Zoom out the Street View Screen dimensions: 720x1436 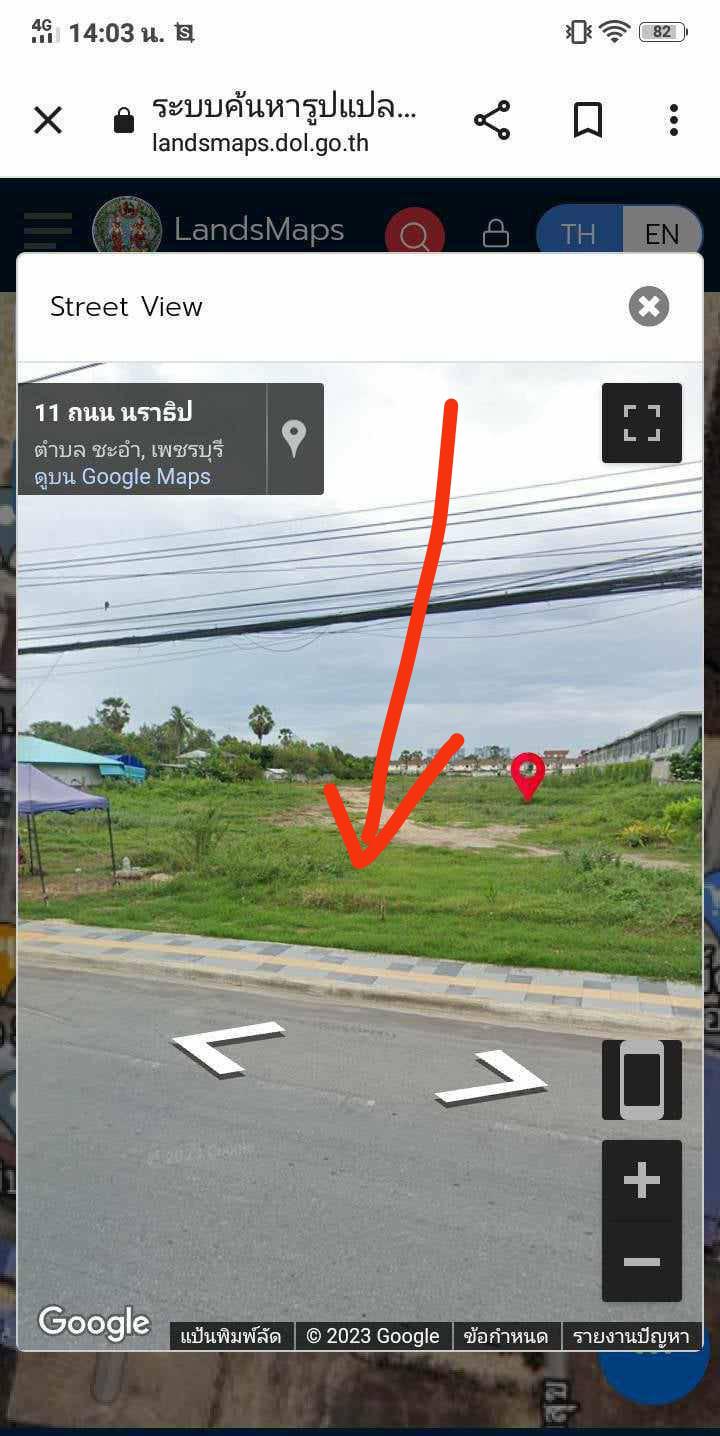click(642, 1262)
